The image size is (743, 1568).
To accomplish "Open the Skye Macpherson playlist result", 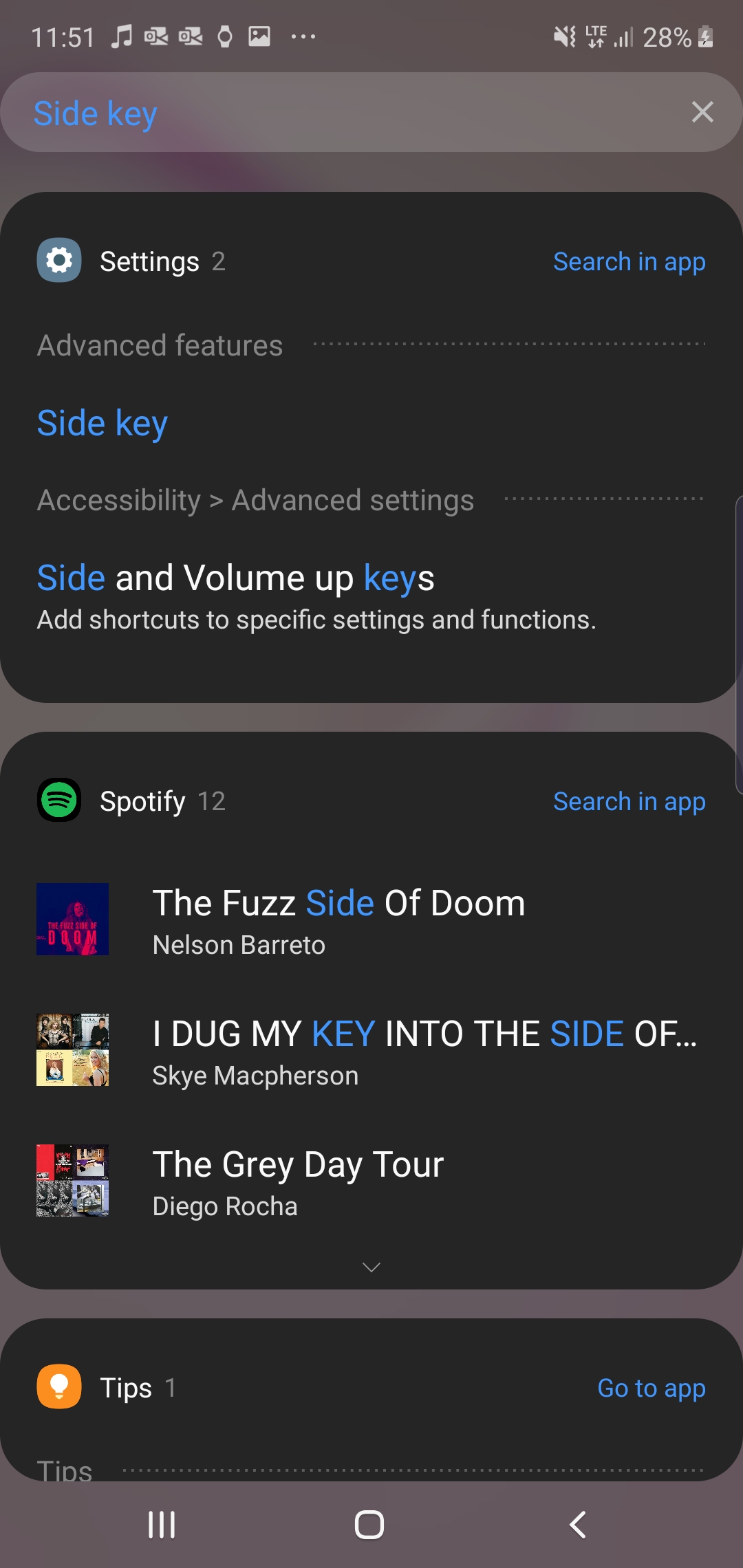I will click(371, 1051).
